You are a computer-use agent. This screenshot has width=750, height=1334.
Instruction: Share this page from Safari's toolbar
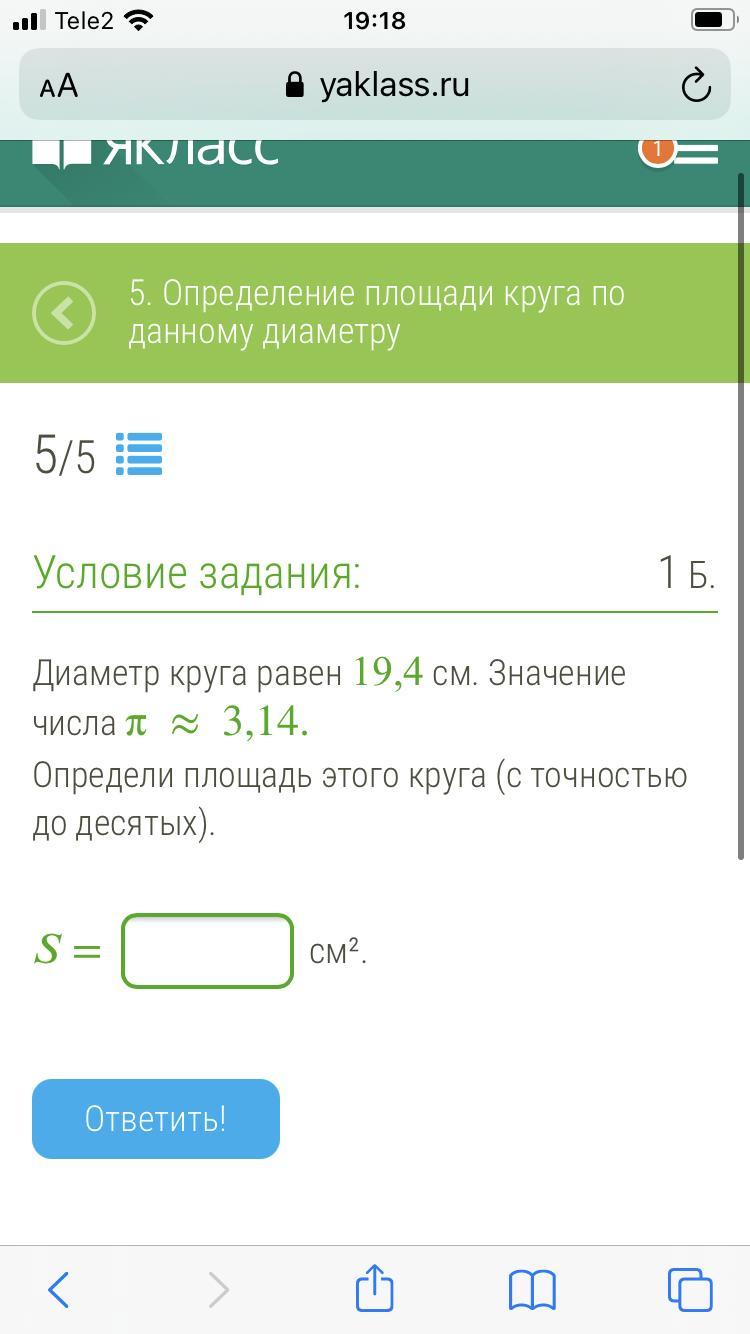[x=375, y=1287]
